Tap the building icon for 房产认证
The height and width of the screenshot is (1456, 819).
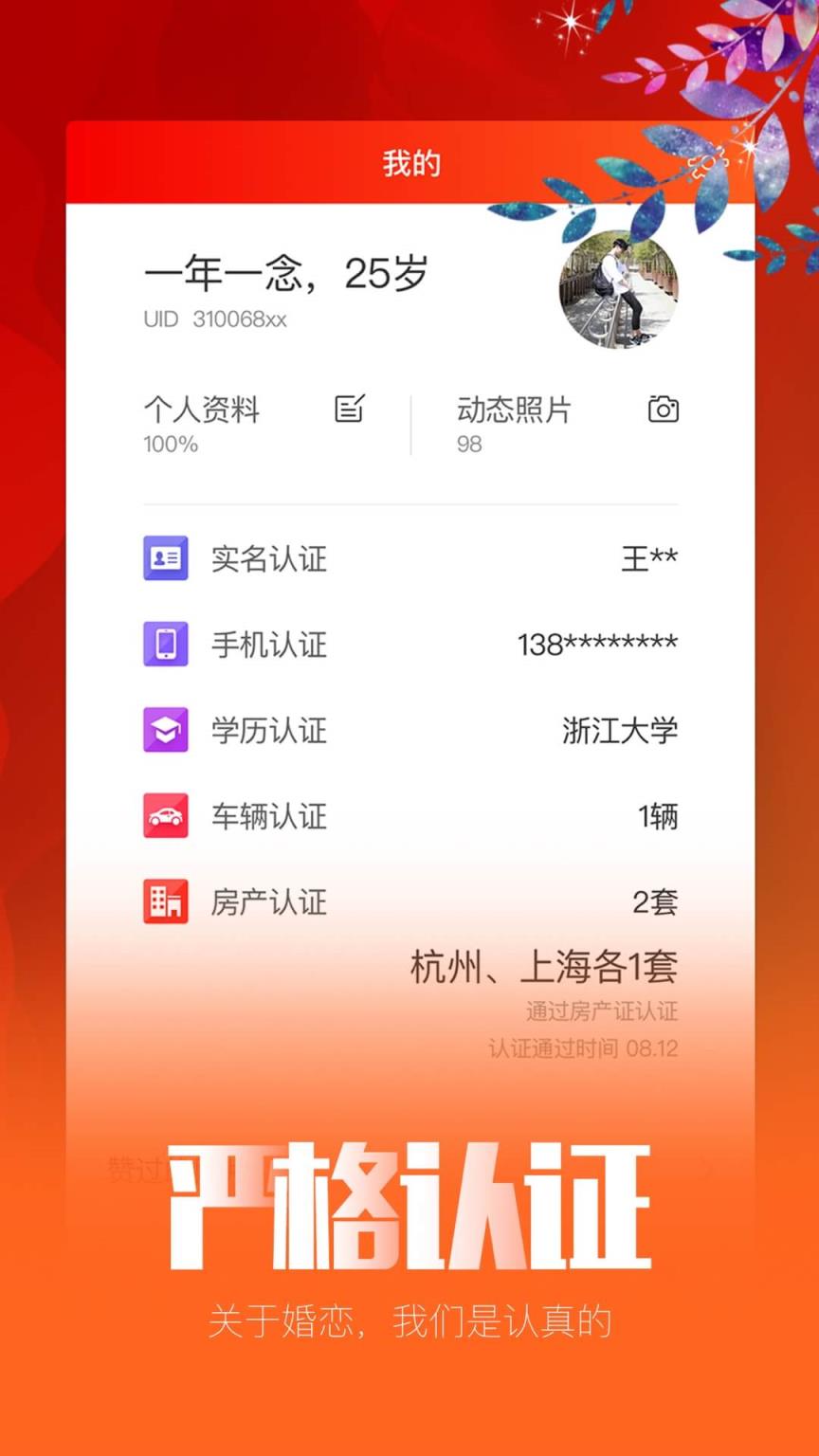166,901
